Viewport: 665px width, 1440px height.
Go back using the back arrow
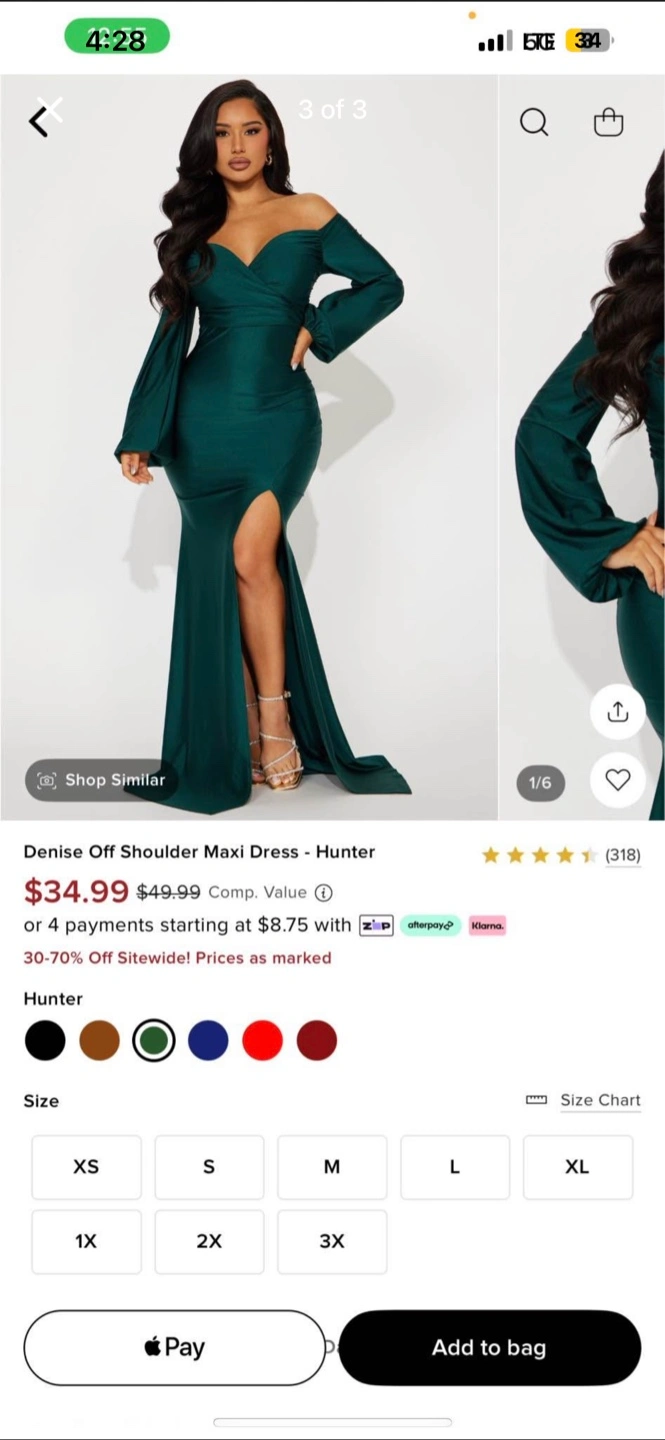pyautogui.click(x=39, y=122)
